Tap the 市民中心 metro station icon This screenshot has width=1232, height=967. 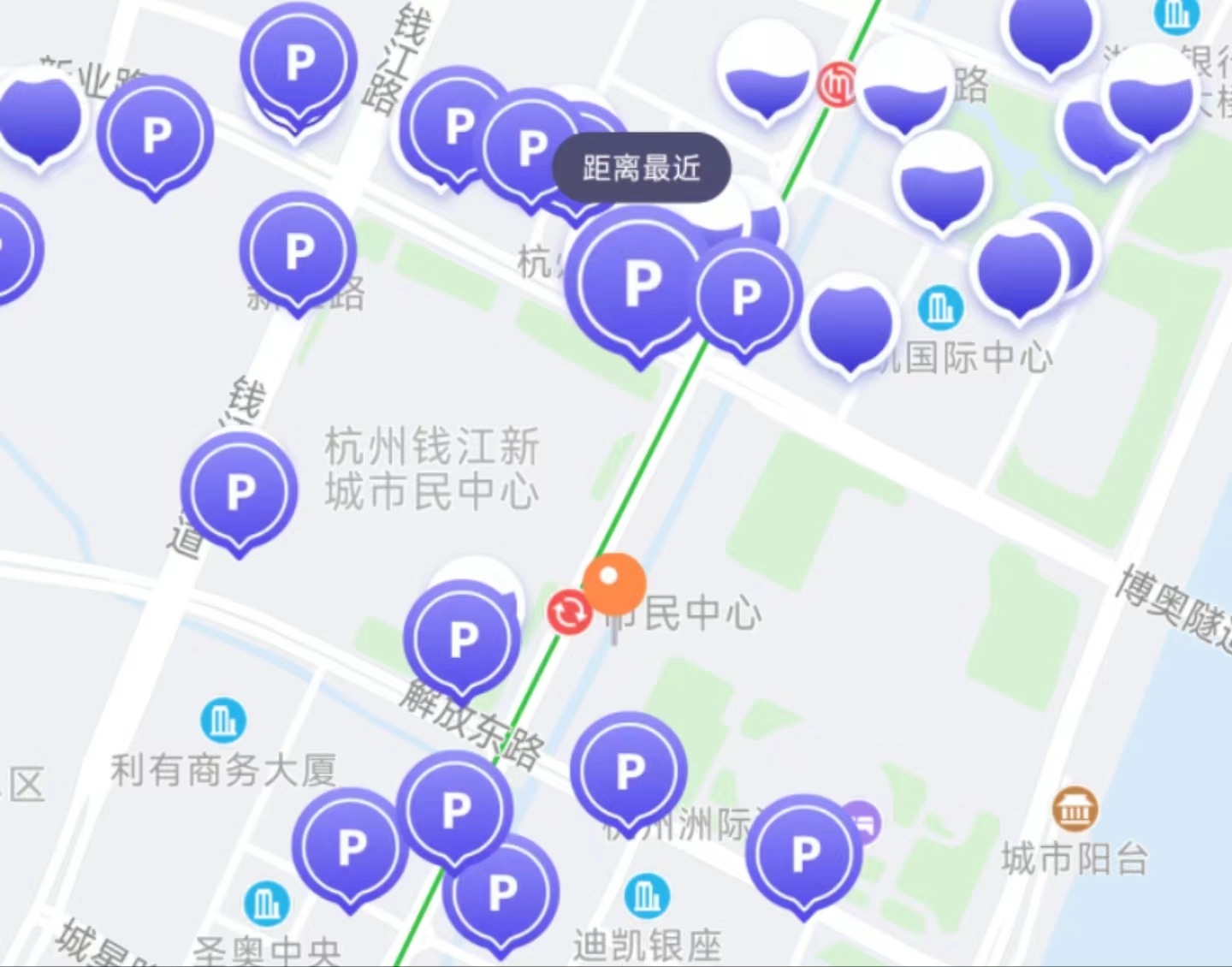pyautogui.click(x=569, y=613)
